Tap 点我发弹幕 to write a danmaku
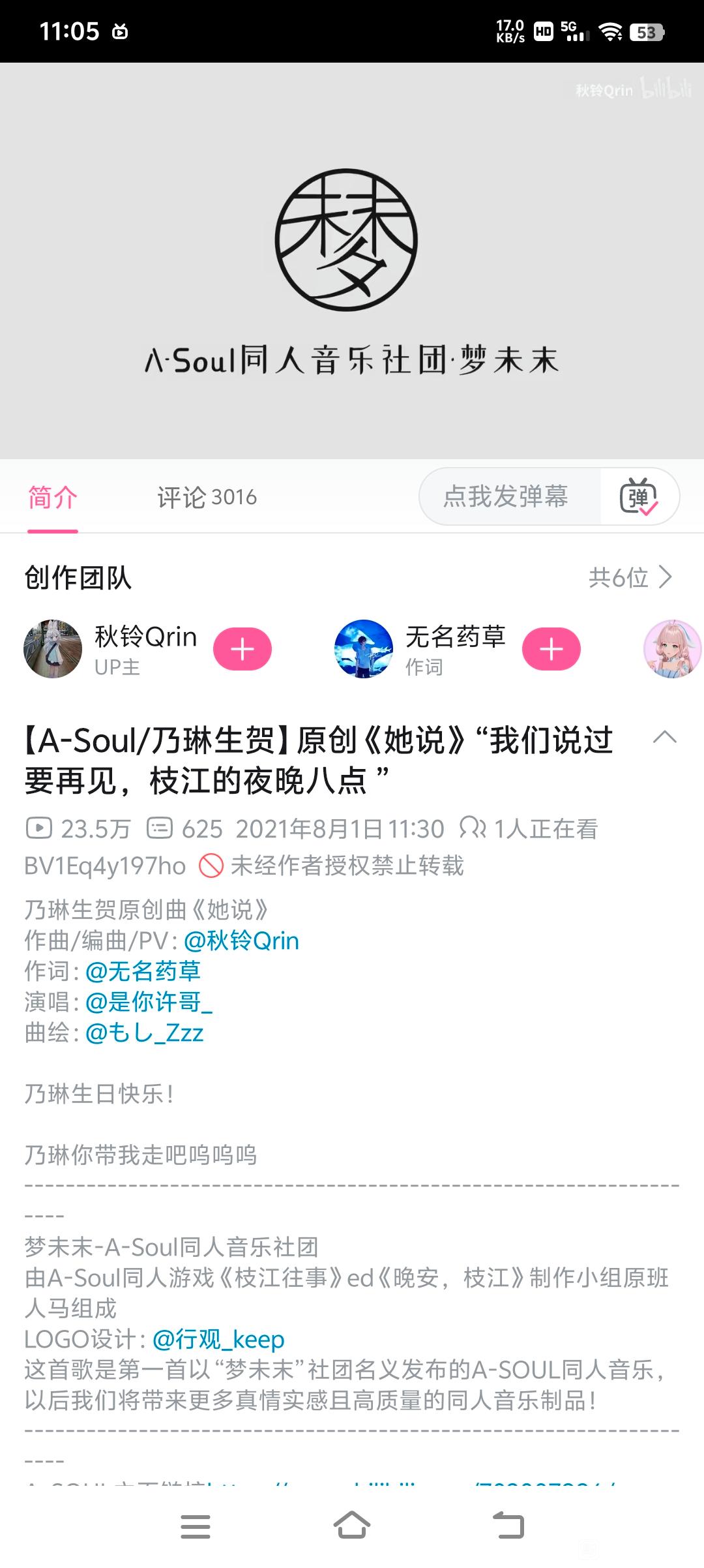The height and width of the screenshot is (1568, 704). (x=506, y=496)
